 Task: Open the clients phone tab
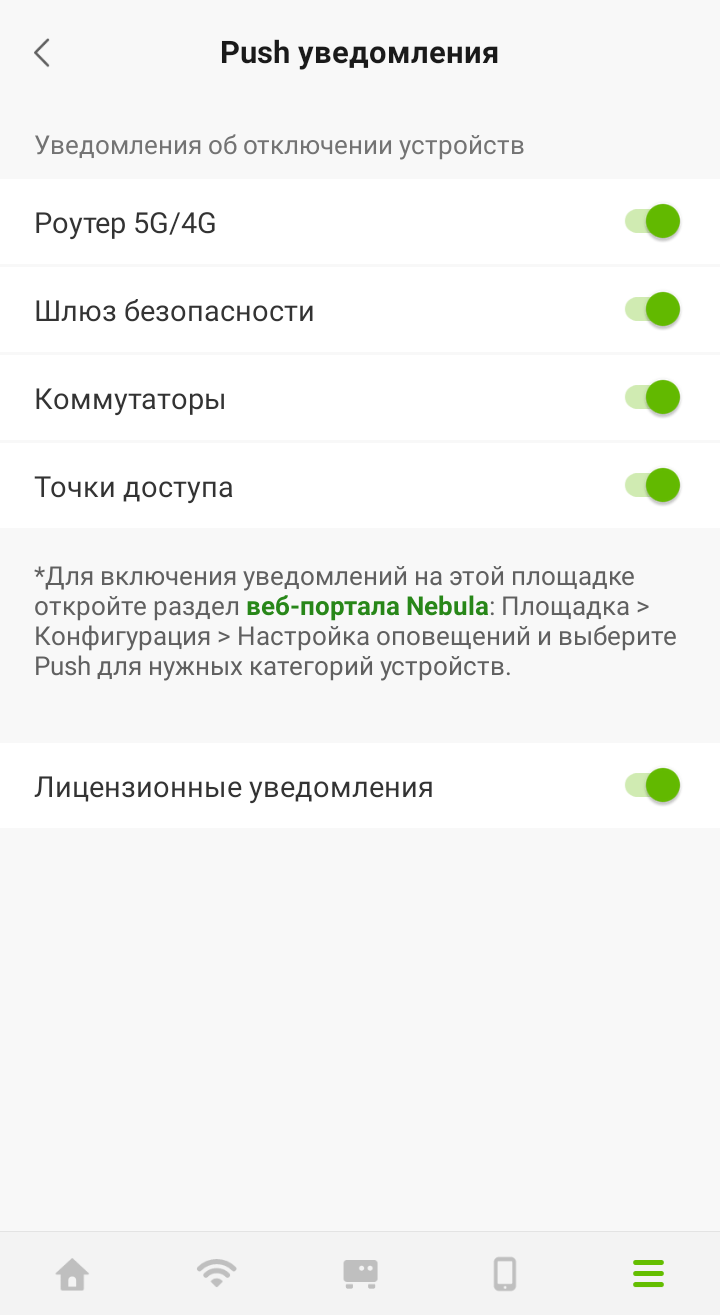pyautogui.click(x=505, y=1274)
